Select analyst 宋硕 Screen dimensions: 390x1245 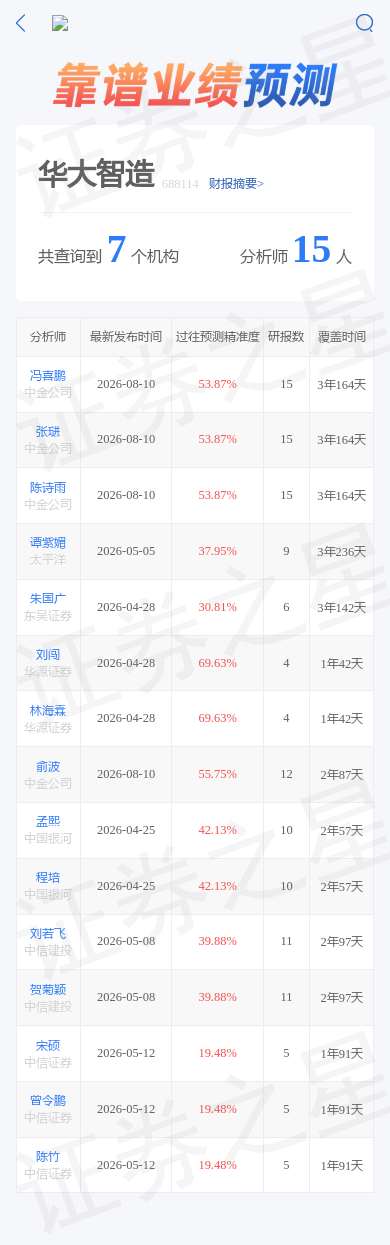tap(48, 1046)
